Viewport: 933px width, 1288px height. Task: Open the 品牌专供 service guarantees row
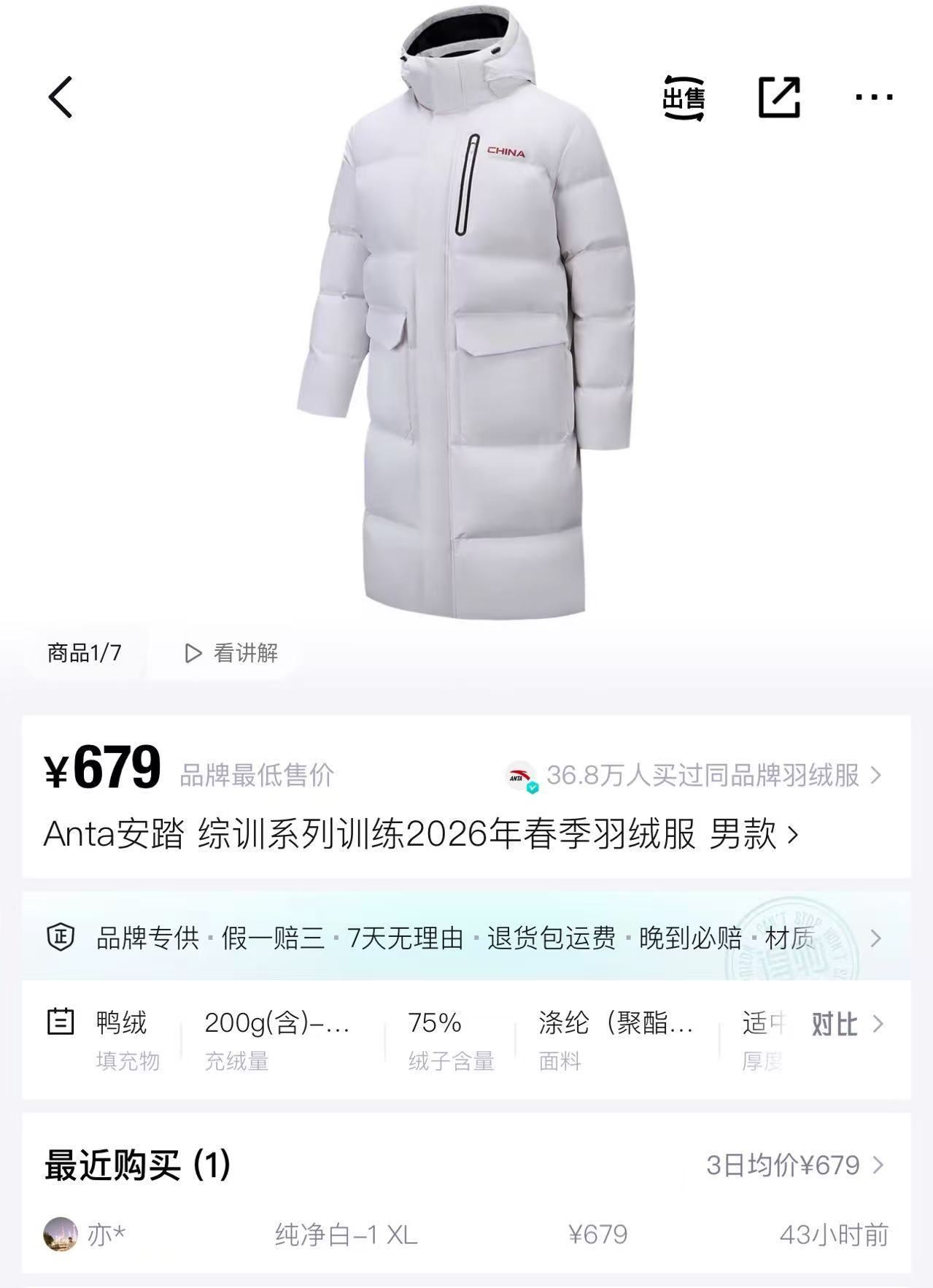465,938
